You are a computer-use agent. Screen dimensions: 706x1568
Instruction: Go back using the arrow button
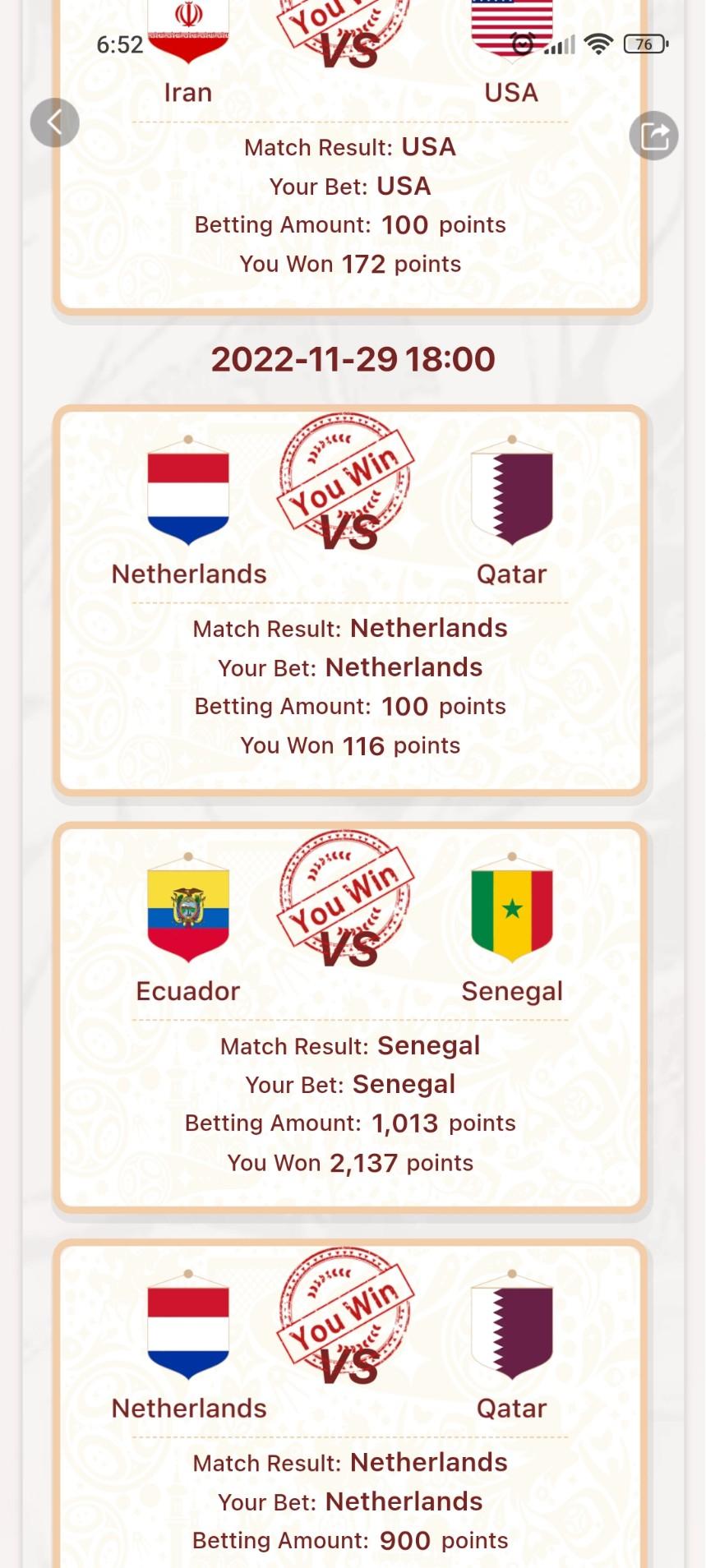pyautogui.click(x=54, y=122)
